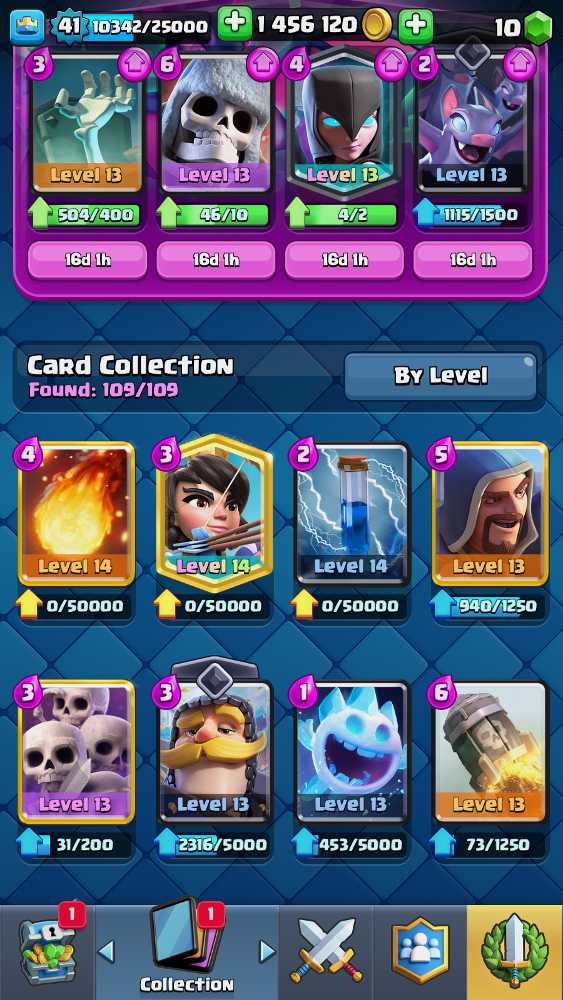This screenshot has width=563, height=1000.
Task: Open the card showing 73/1250 progress
Action: coord(490,751)
